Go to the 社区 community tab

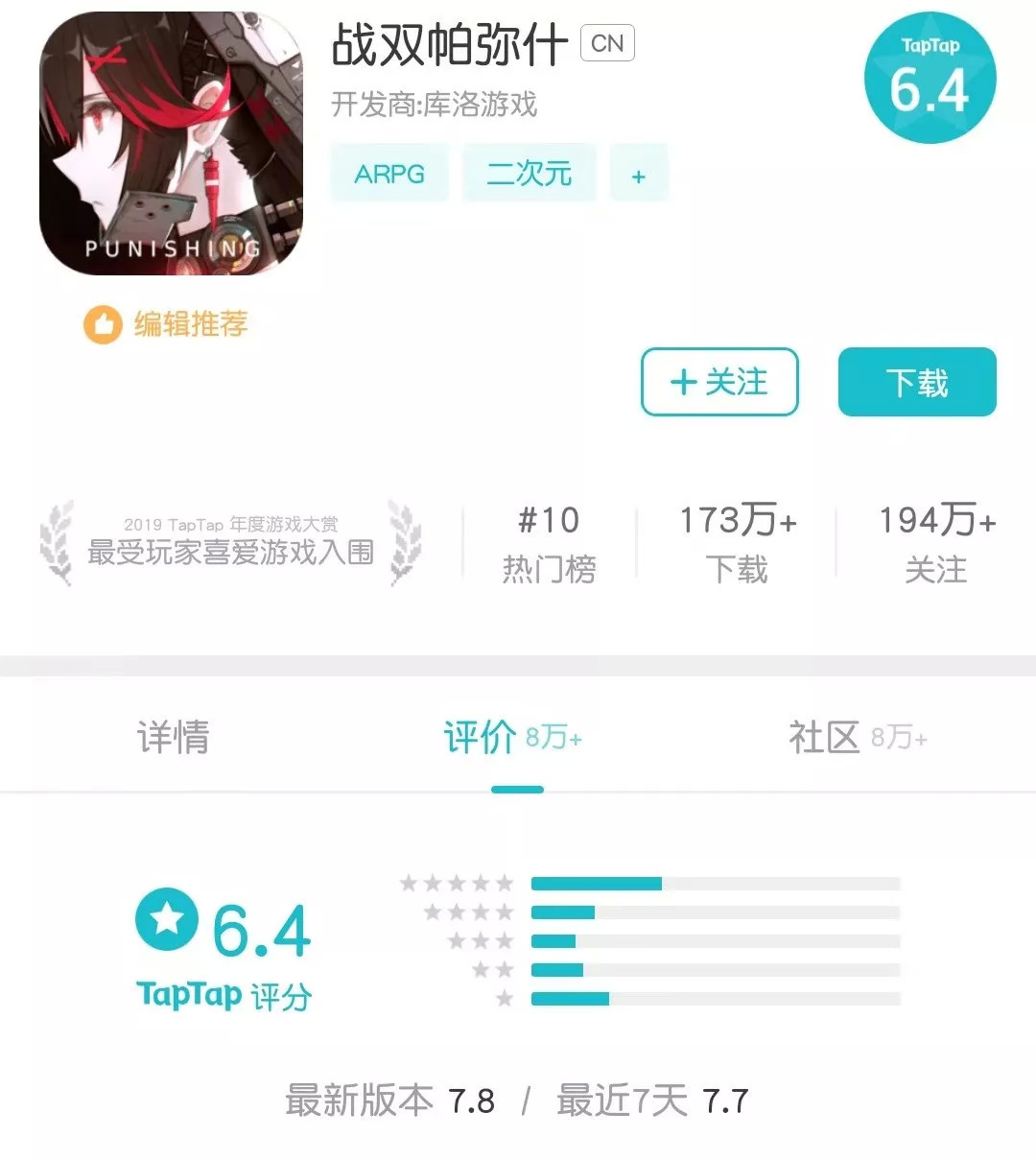[x=857, y=737]
